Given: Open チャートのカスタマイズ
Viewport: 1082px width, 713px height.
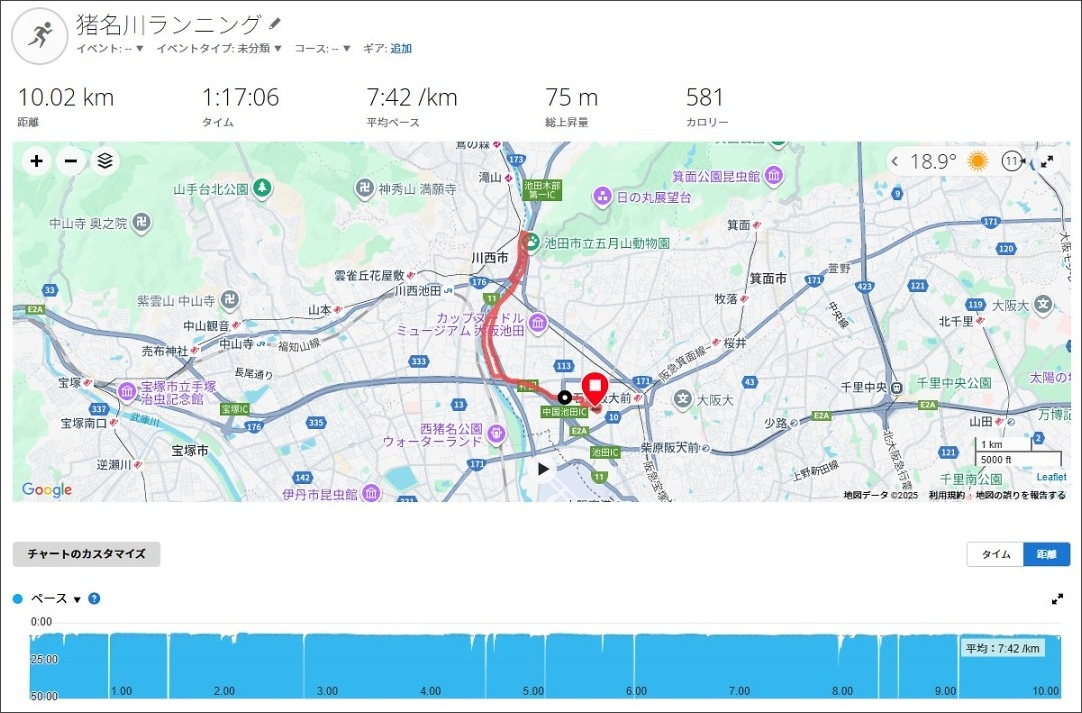Looking at the screenshot, I should (x=86, y=554).
